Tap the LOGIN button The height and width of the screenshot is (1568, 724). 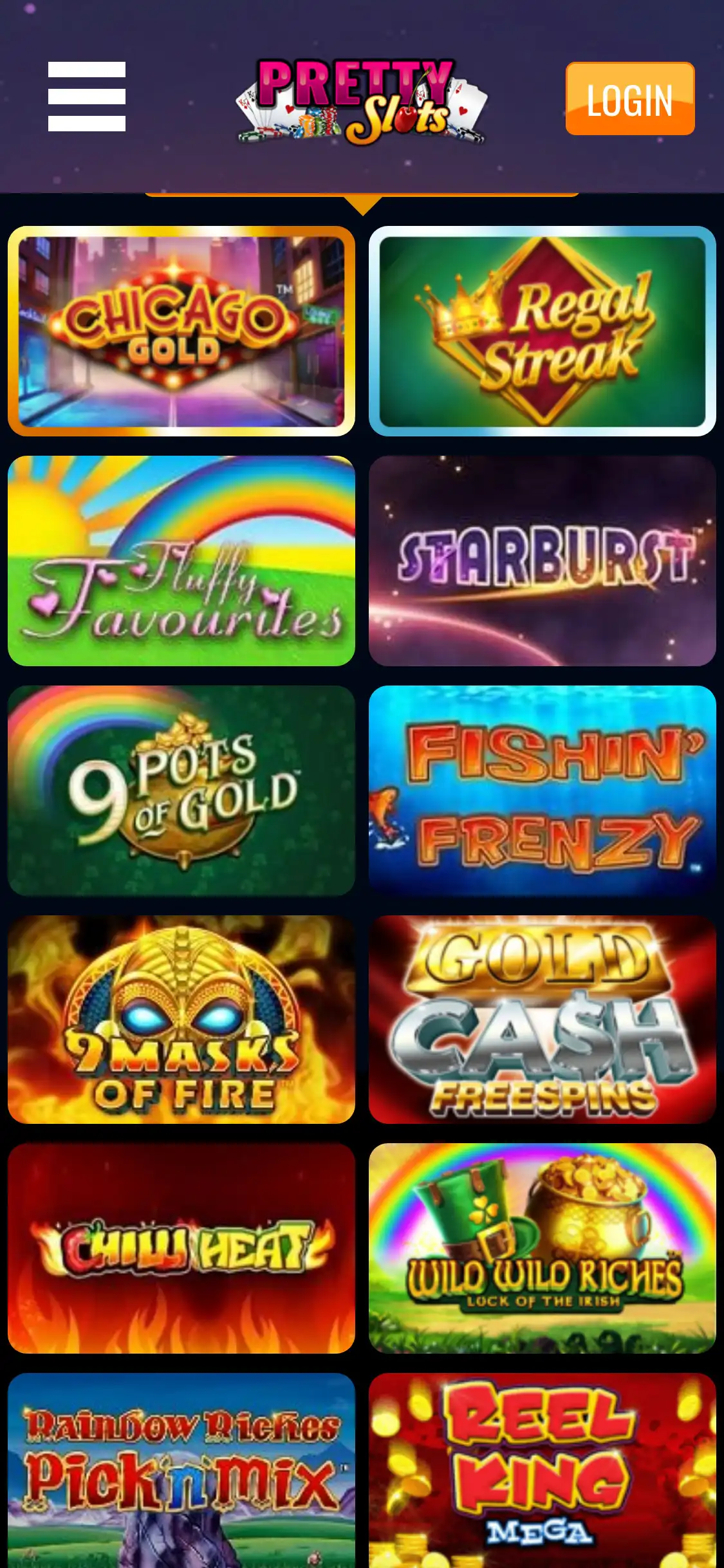point(629,98)
